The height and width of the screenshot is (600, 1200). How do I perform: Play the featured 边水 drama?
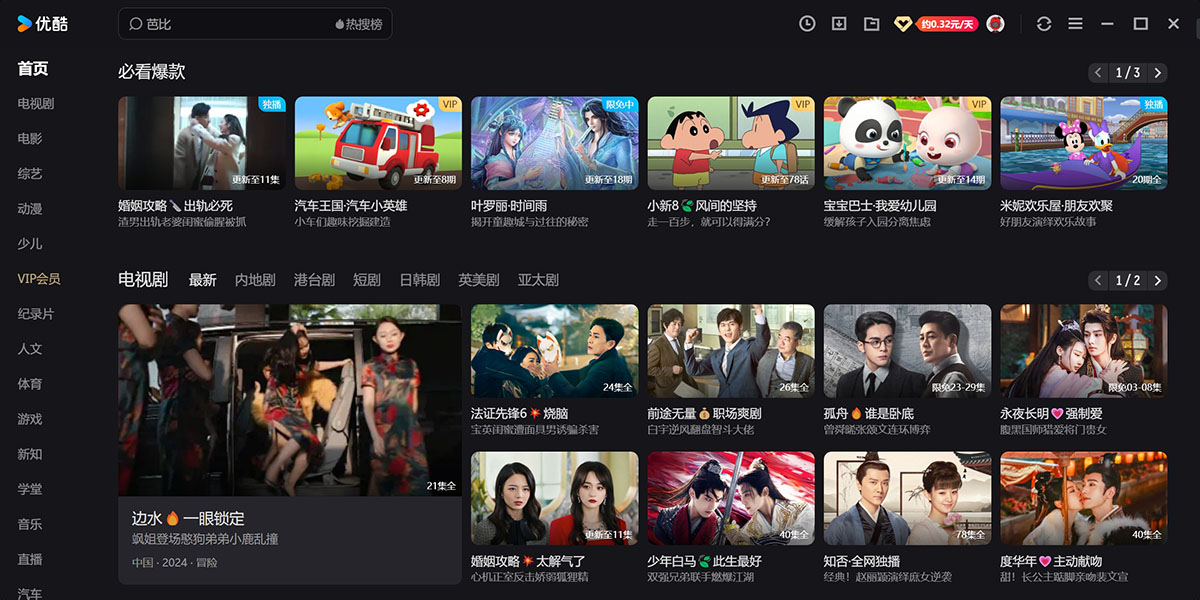click(x=290, y=400)
